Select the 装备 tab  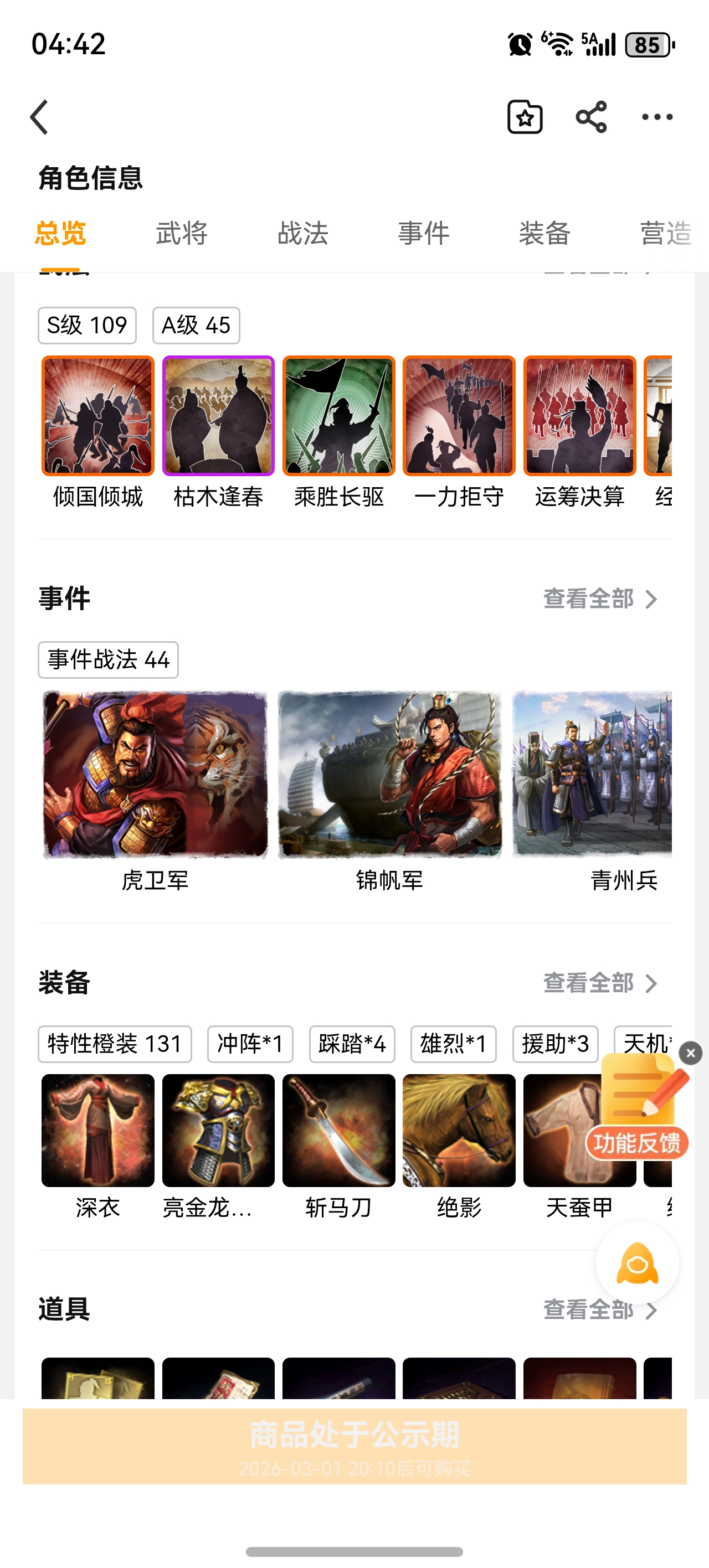click(544, 233)
